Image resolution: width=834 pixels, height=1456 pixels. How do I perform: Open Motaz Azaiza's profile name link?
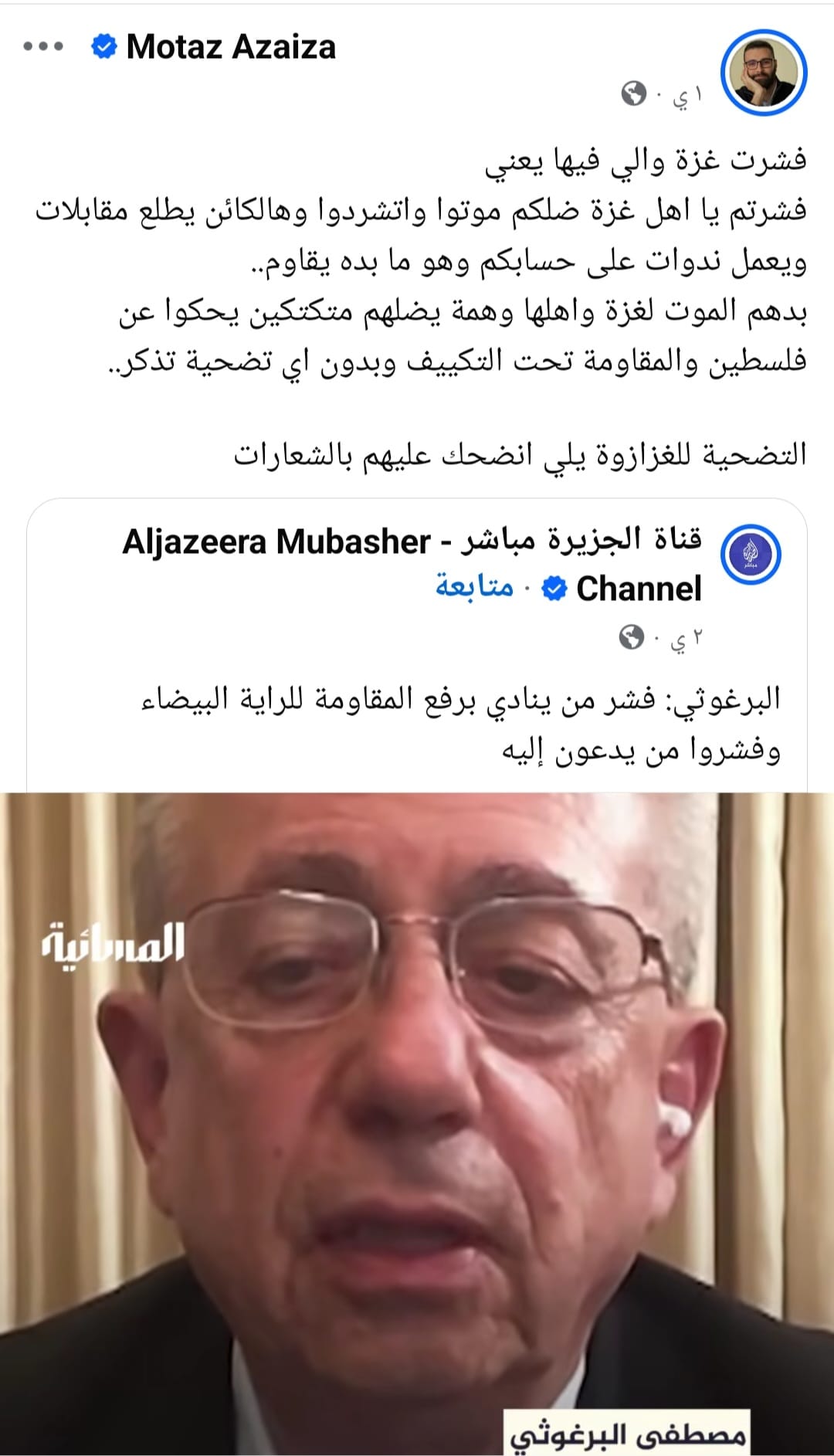pos(230,47)
